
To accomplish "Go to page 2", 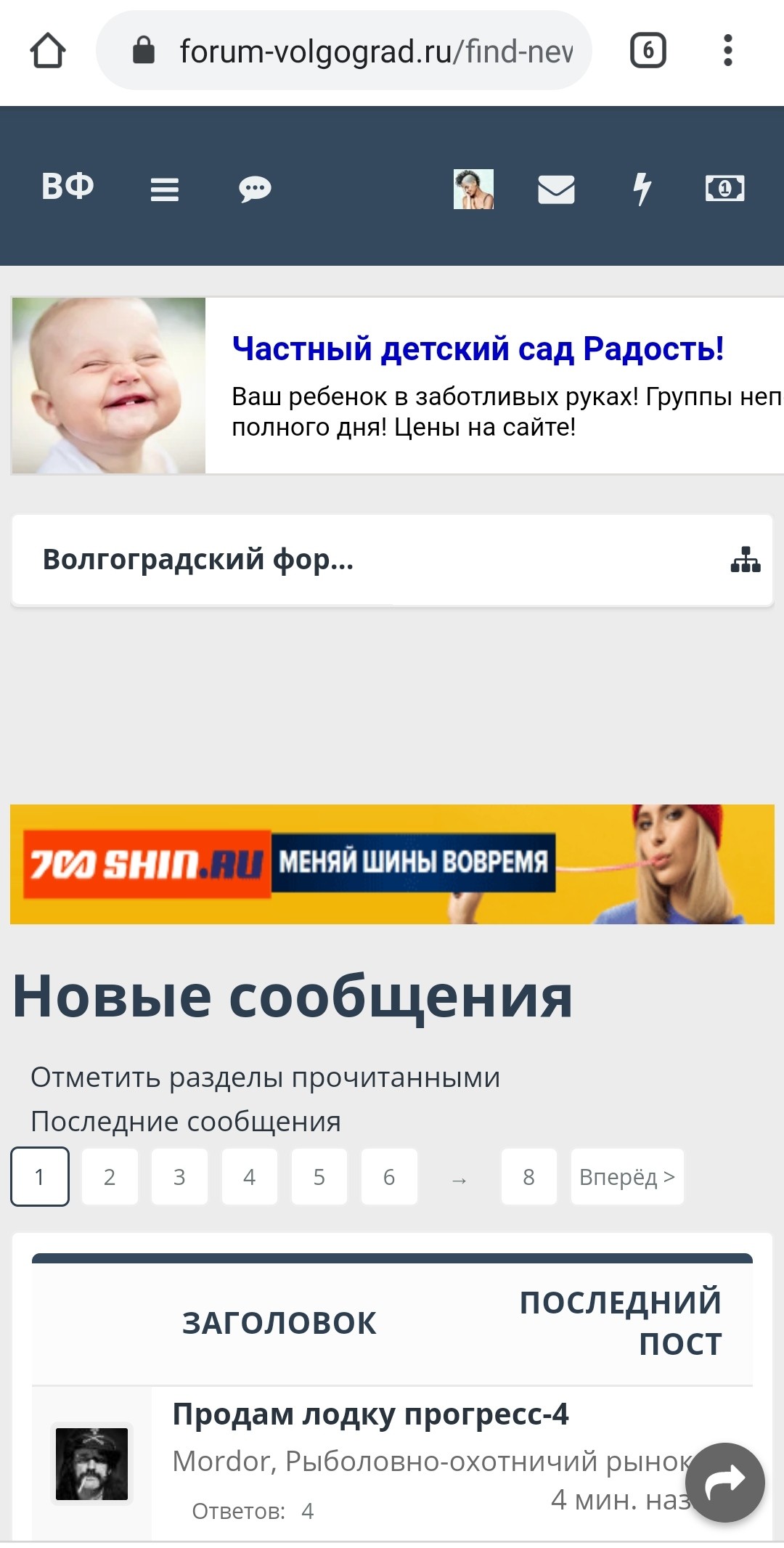I will pos(110,1177).
